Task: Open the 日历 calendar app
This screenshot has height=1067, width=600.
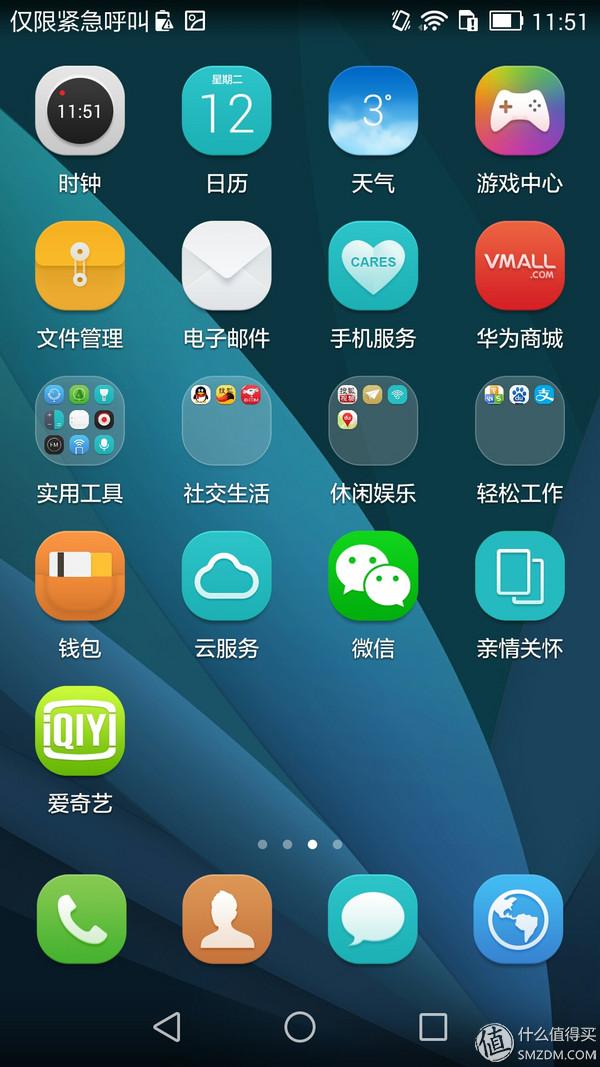Action: tap(226, 112)
